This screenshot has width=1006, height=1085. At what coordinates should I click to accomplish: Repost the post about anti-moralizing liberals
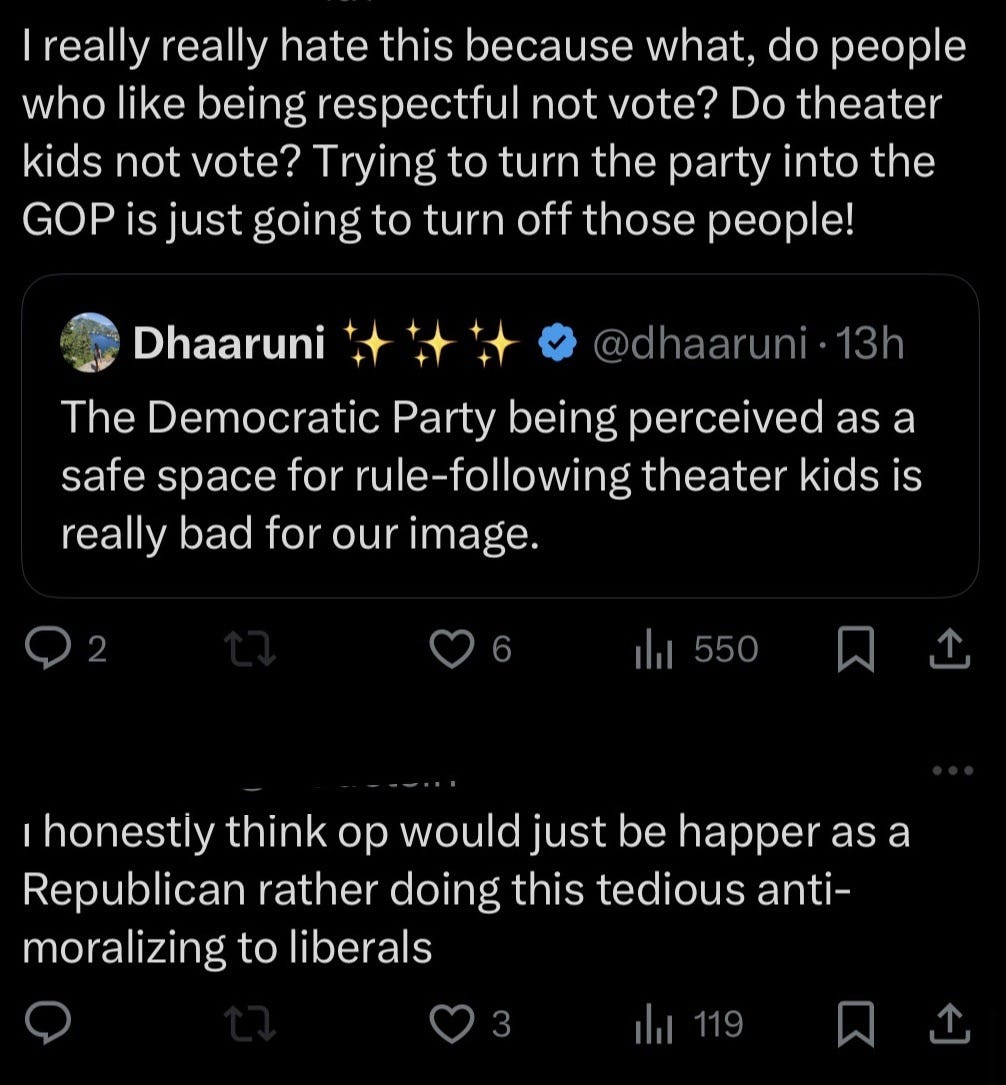[248, 1024]
